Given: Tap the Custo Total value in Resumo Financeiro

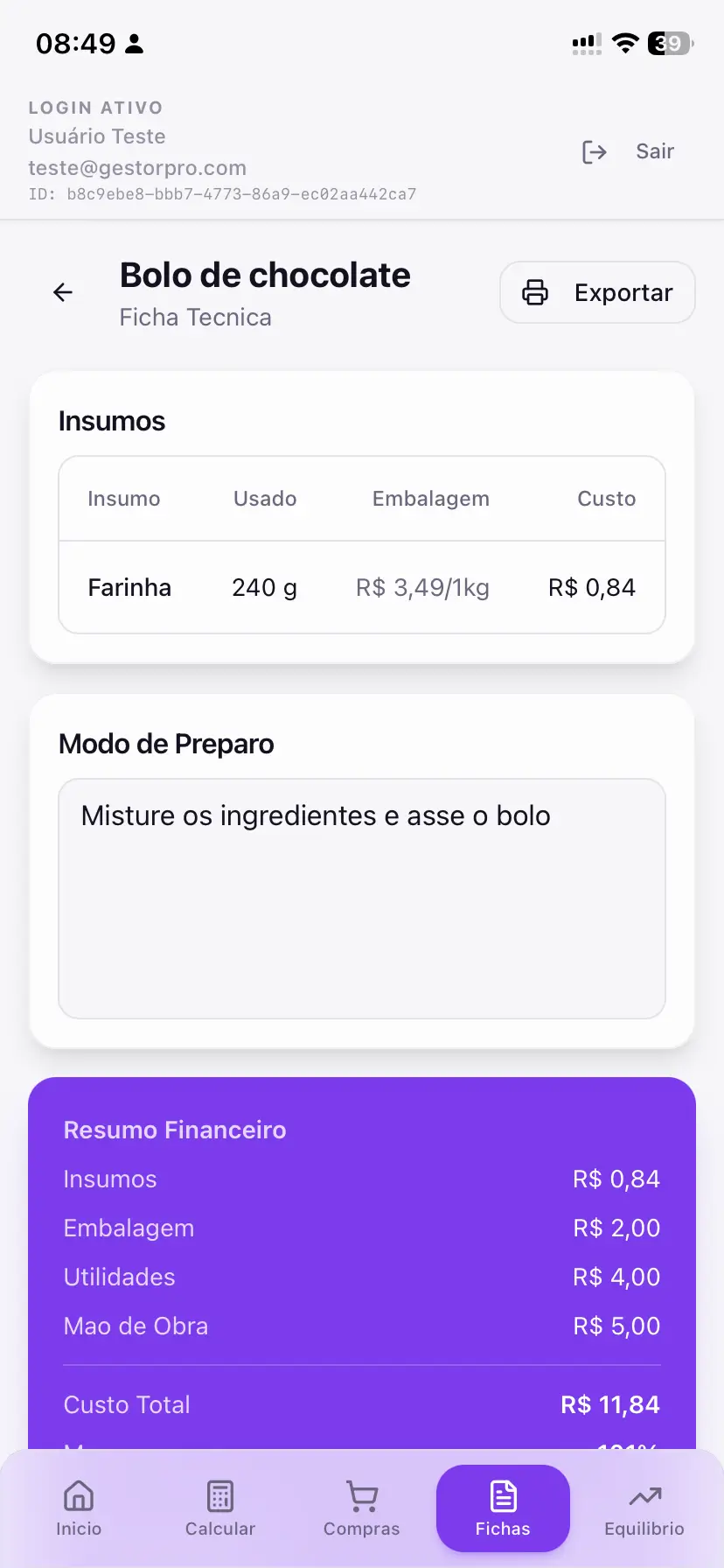Looking at the screenshot, I should [610, 1404].
